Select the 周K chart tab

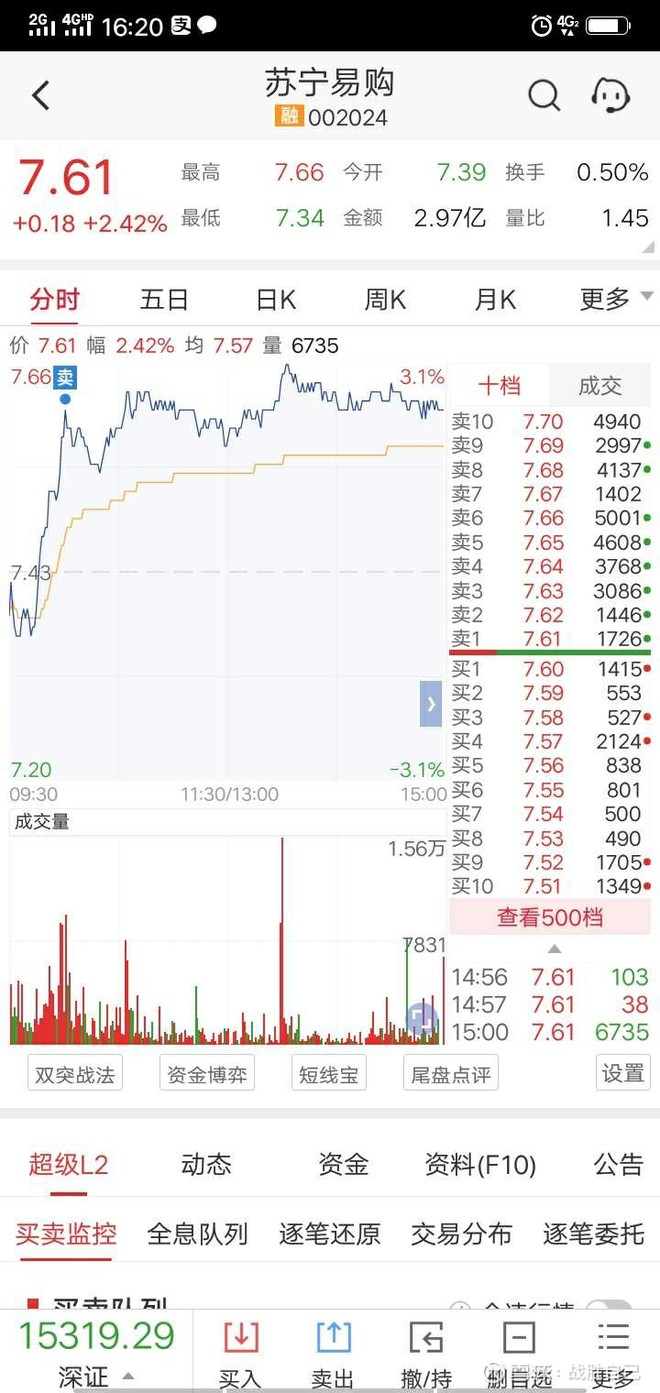click(x=385, y=299)
